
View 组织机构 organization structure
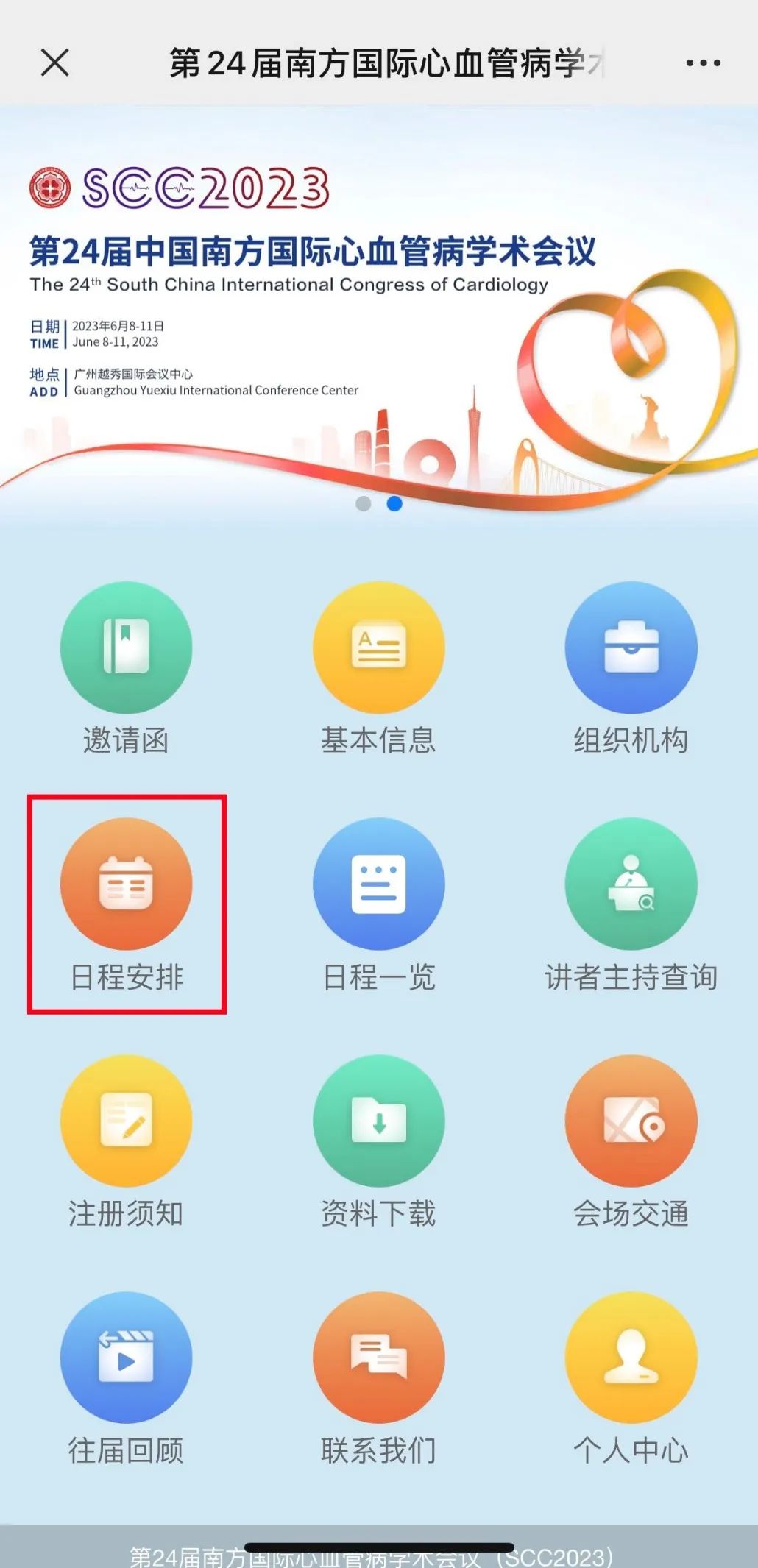coord(631,648)
